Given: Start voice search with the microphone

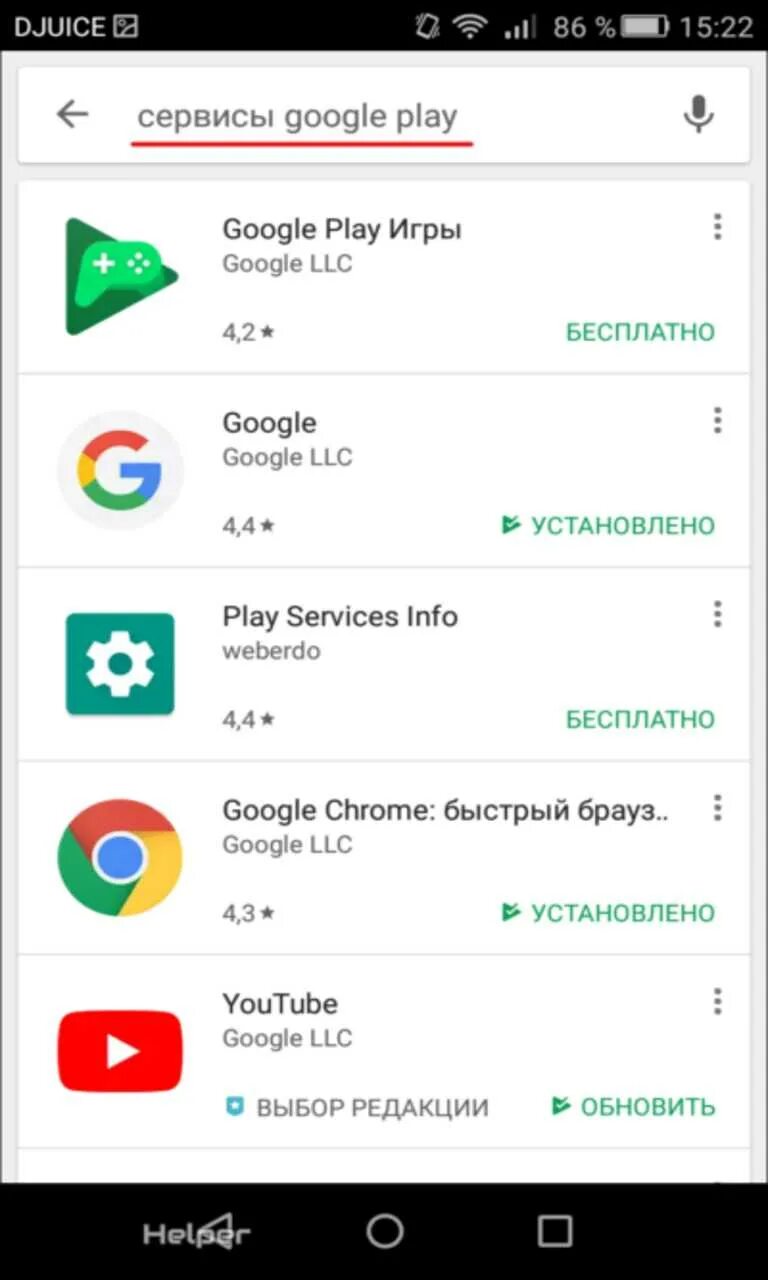Looking at the screenshot, I should click(698, 115).
